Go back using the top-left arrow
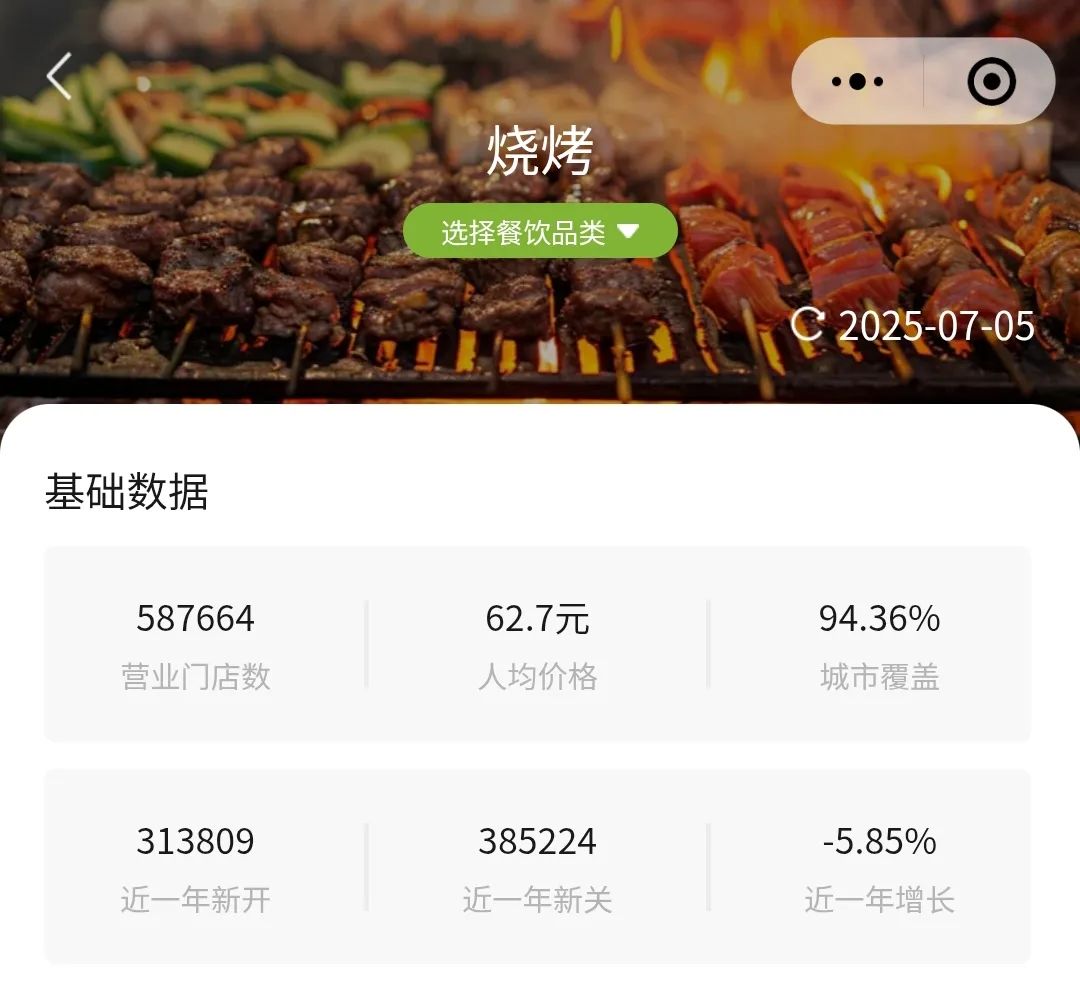The width and height of the screenshot is (1080, 997). point(60,77)
